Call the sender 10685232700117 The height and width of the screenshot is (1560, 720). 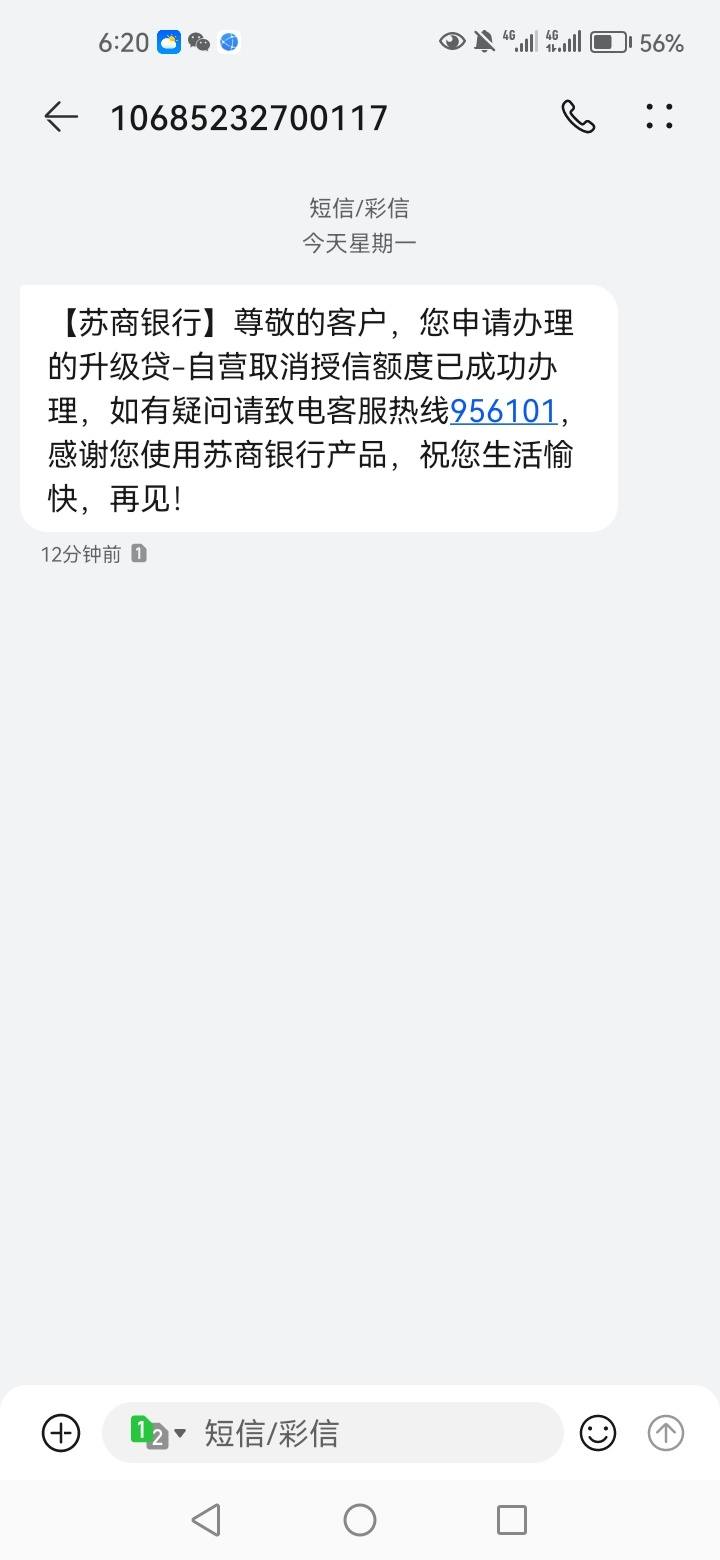tap(578, 118)
